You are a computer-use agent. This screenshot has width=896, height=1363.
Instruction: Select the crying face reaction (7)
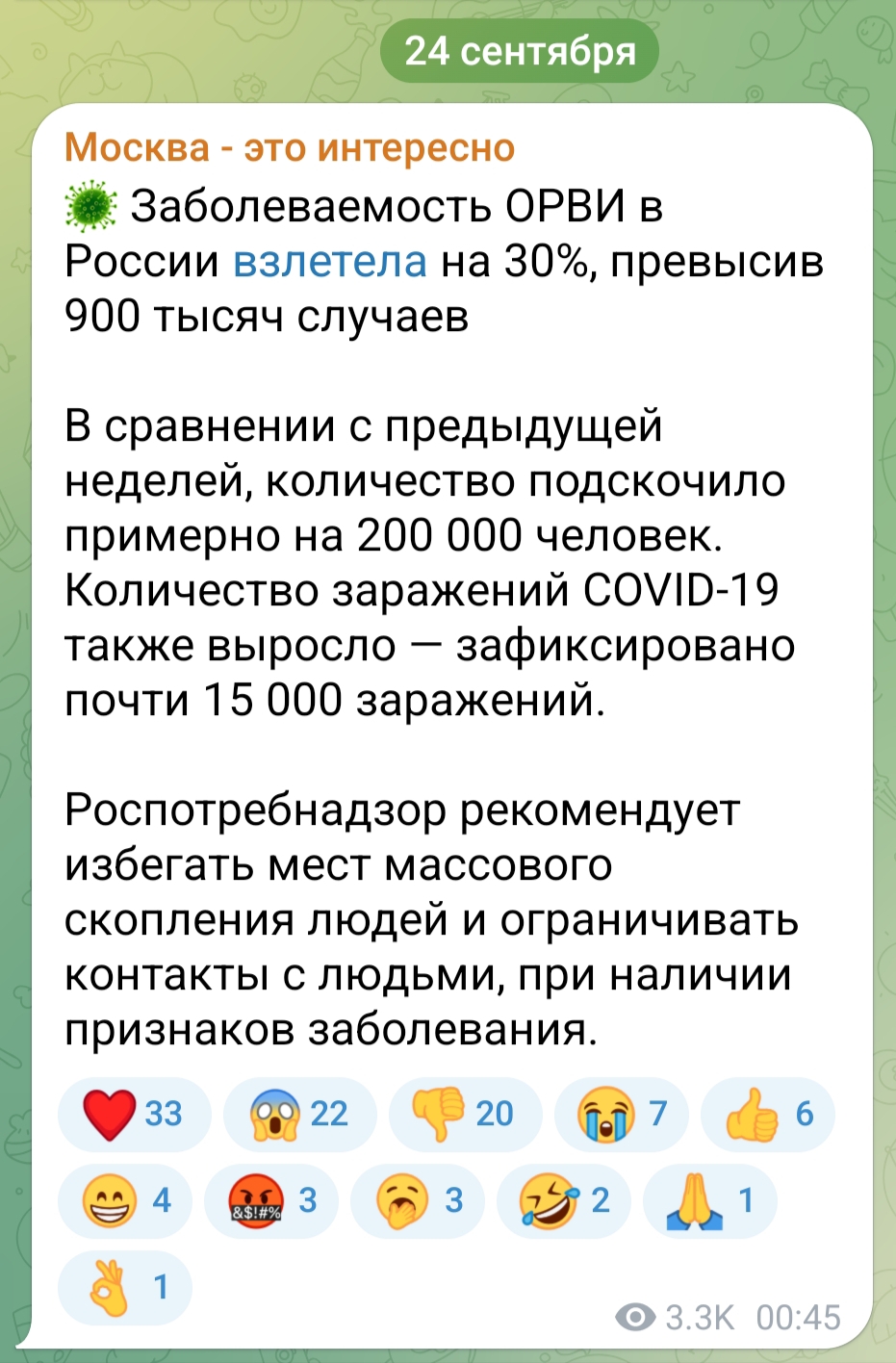(622, 1114)
